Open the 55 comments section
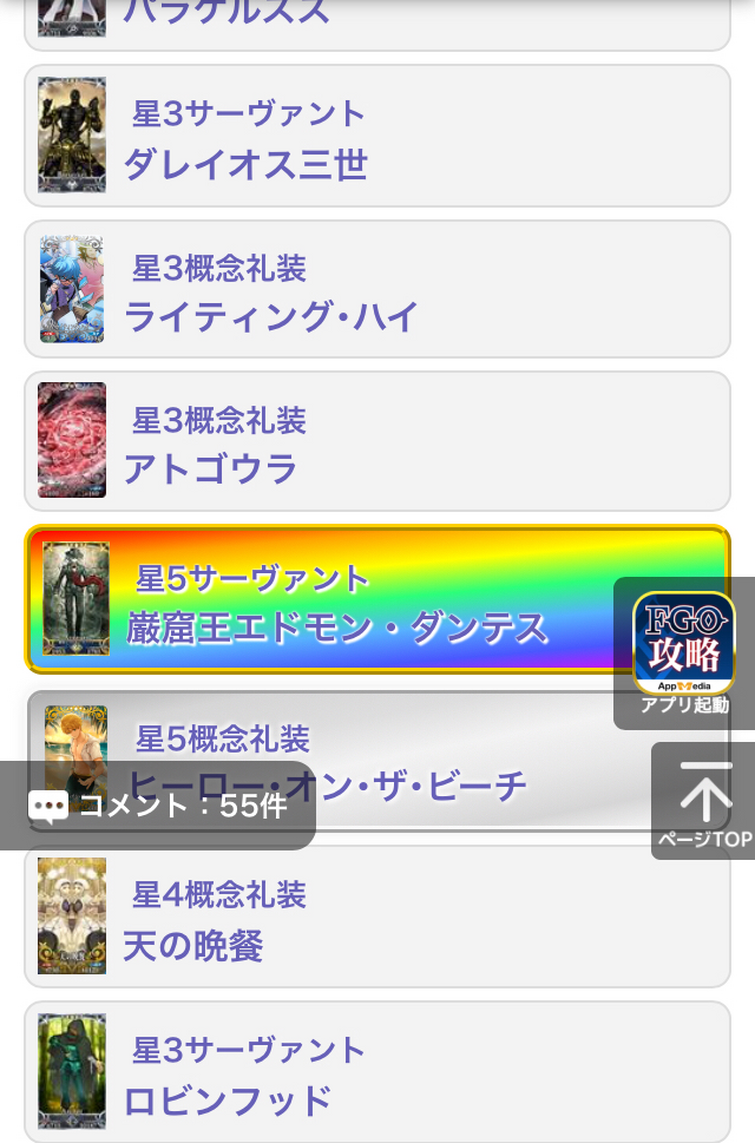The width and height of the screenshot is (755, 1143). click(x=158, y=806)
